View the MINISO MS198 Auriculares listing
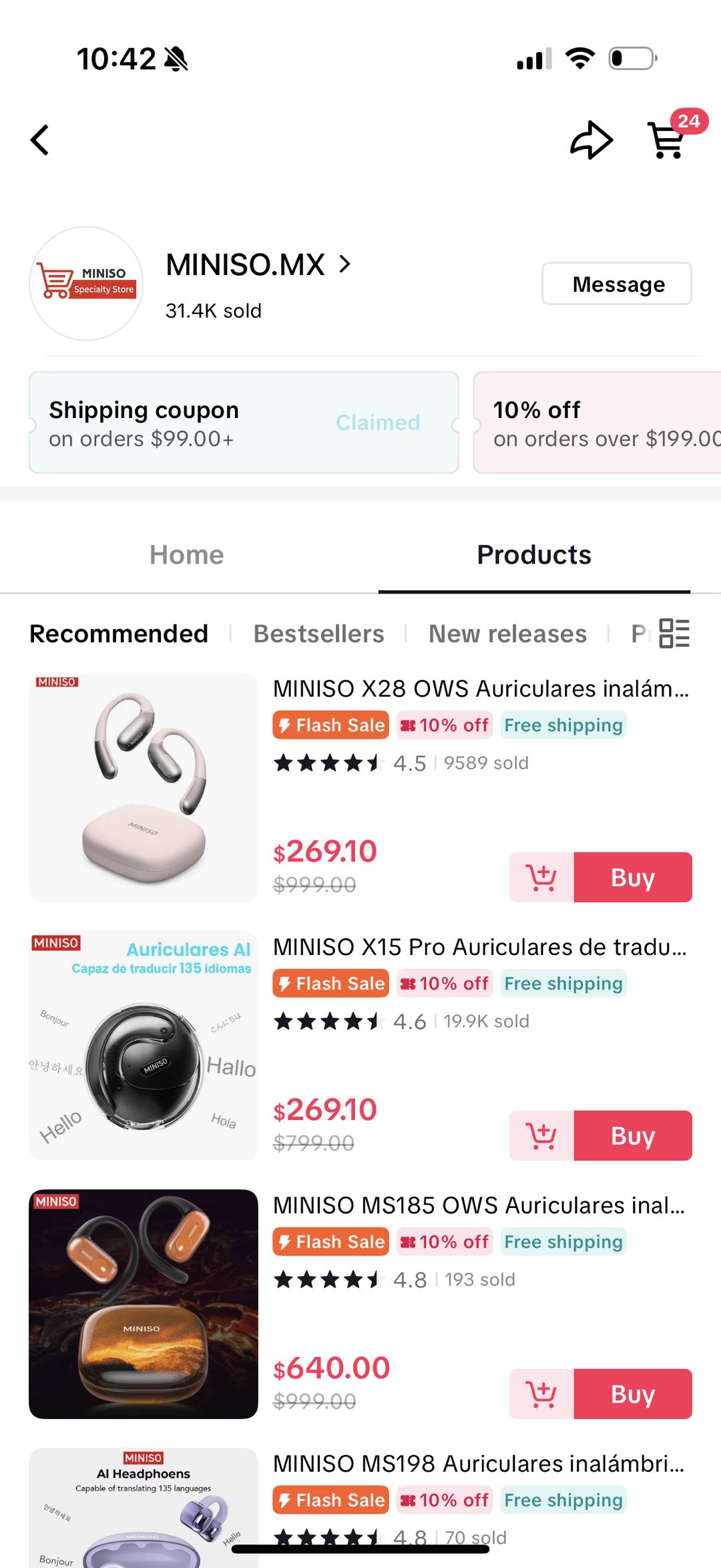721x1568 pixels. coord(479,1464)
